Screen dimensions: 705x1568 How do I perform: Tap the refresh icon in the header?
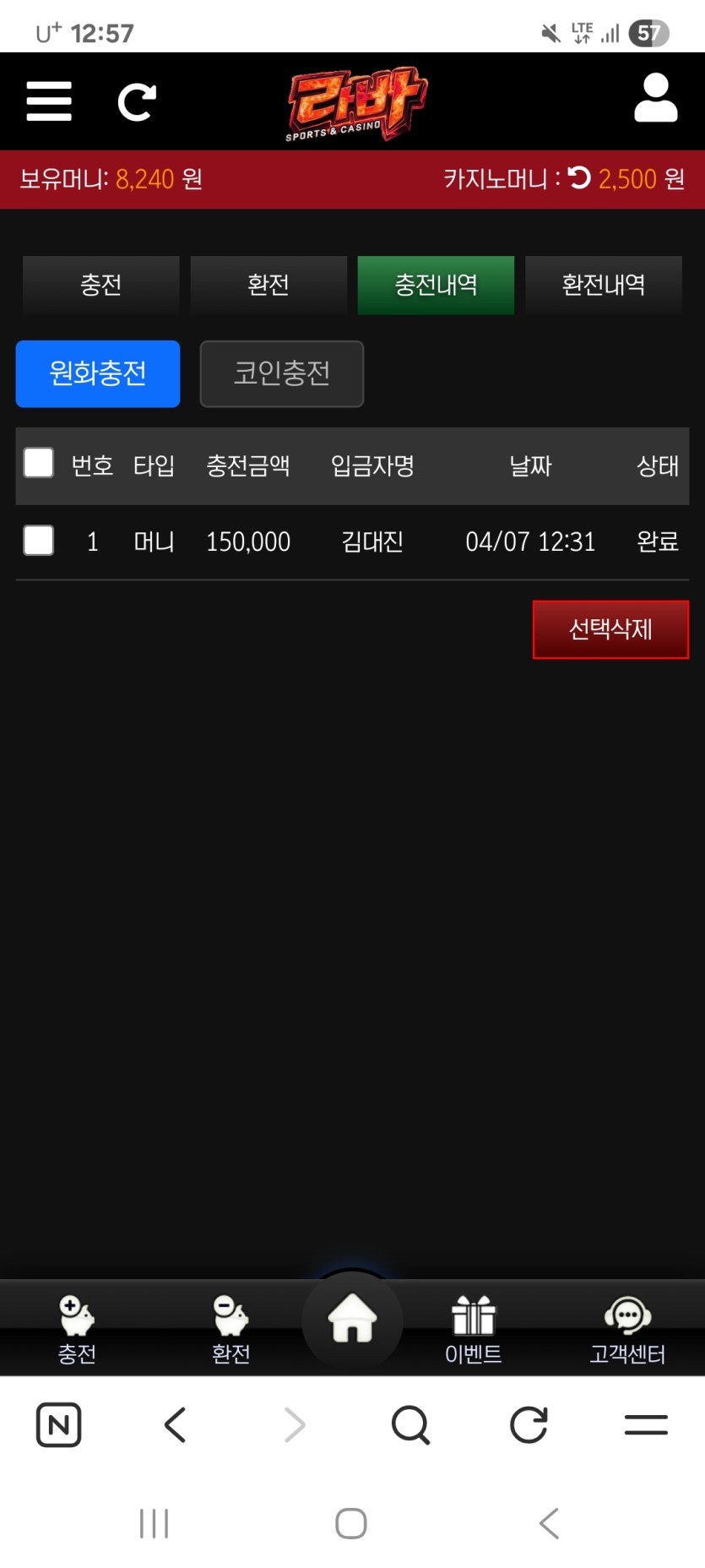[x=137, y=102]
